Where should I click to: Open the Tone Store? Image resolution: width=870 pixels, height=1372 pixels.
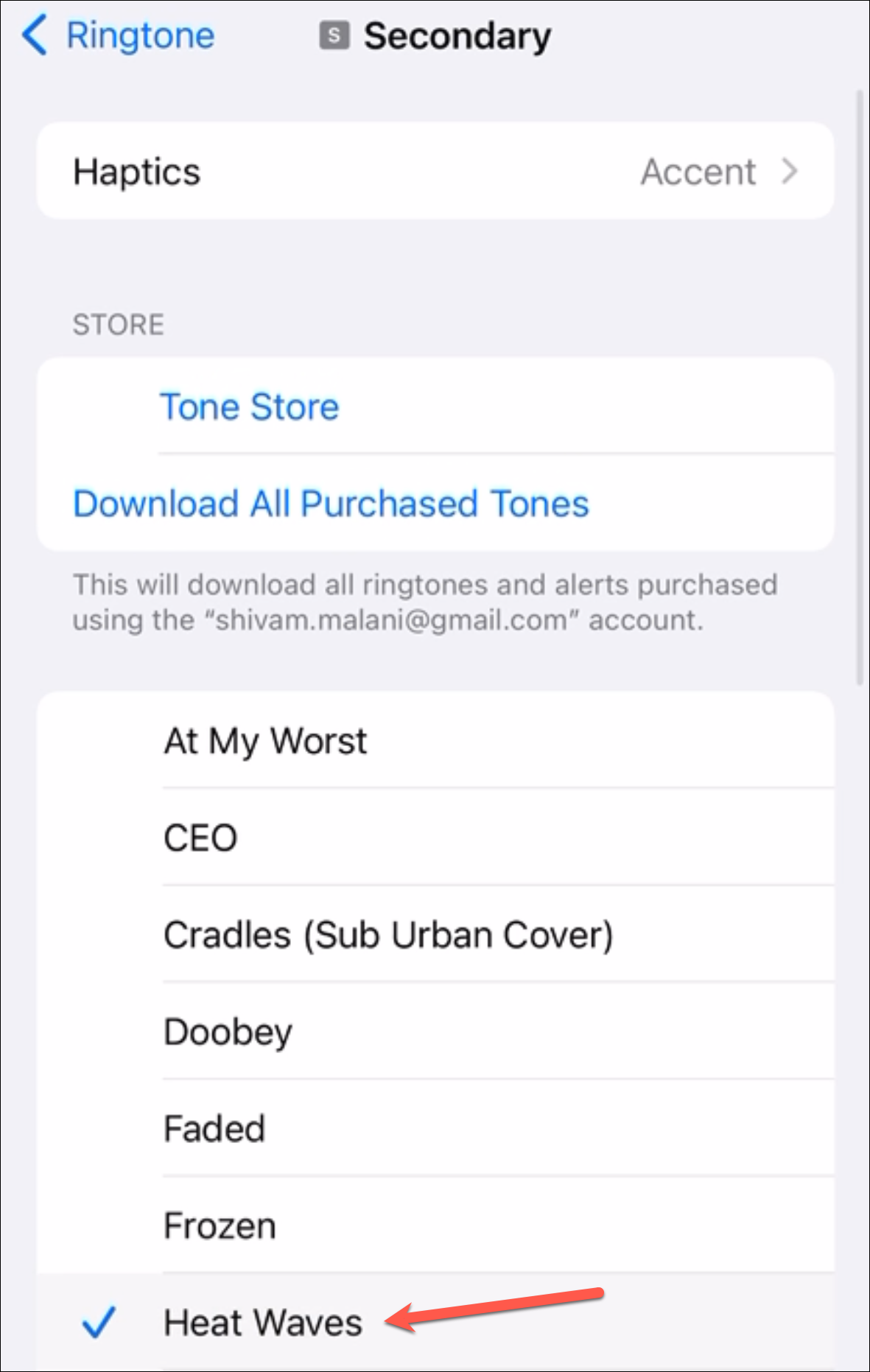click(250, 407)
